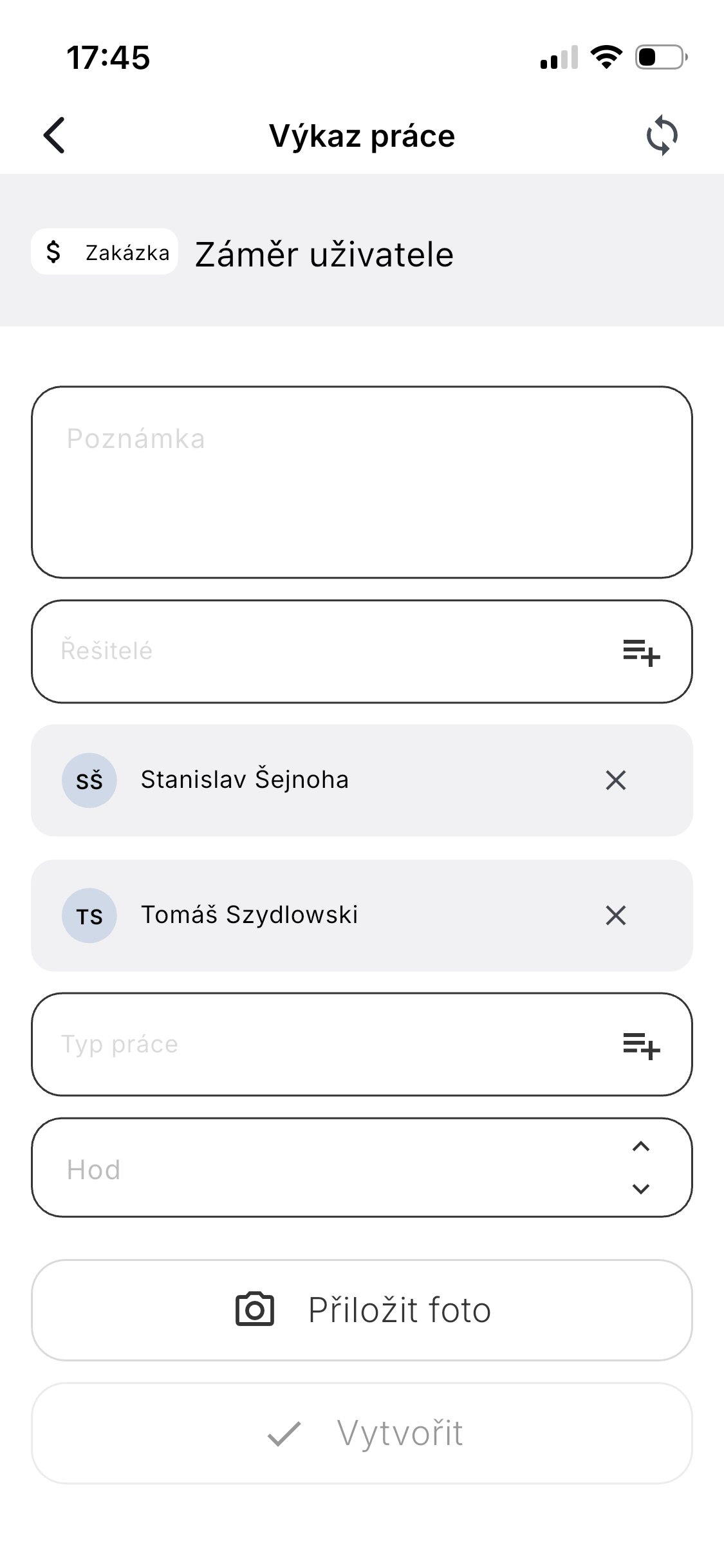724x1568 pixels.
Task: Remove Stanislav Šejnoha from the solvers list
Action: [615, 780]
